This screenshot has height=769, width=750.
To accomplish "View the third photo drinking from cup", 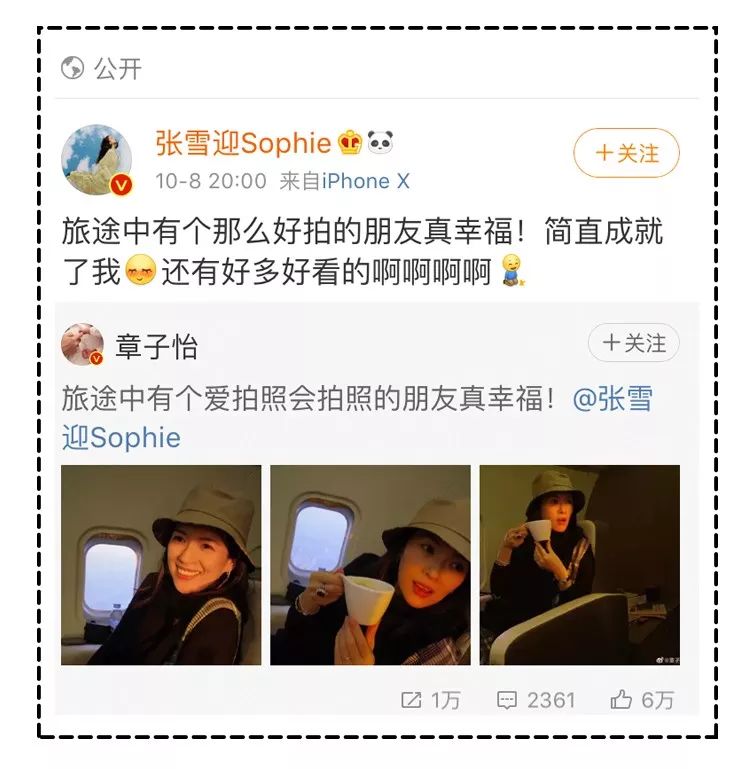I will tap(579, 565).
